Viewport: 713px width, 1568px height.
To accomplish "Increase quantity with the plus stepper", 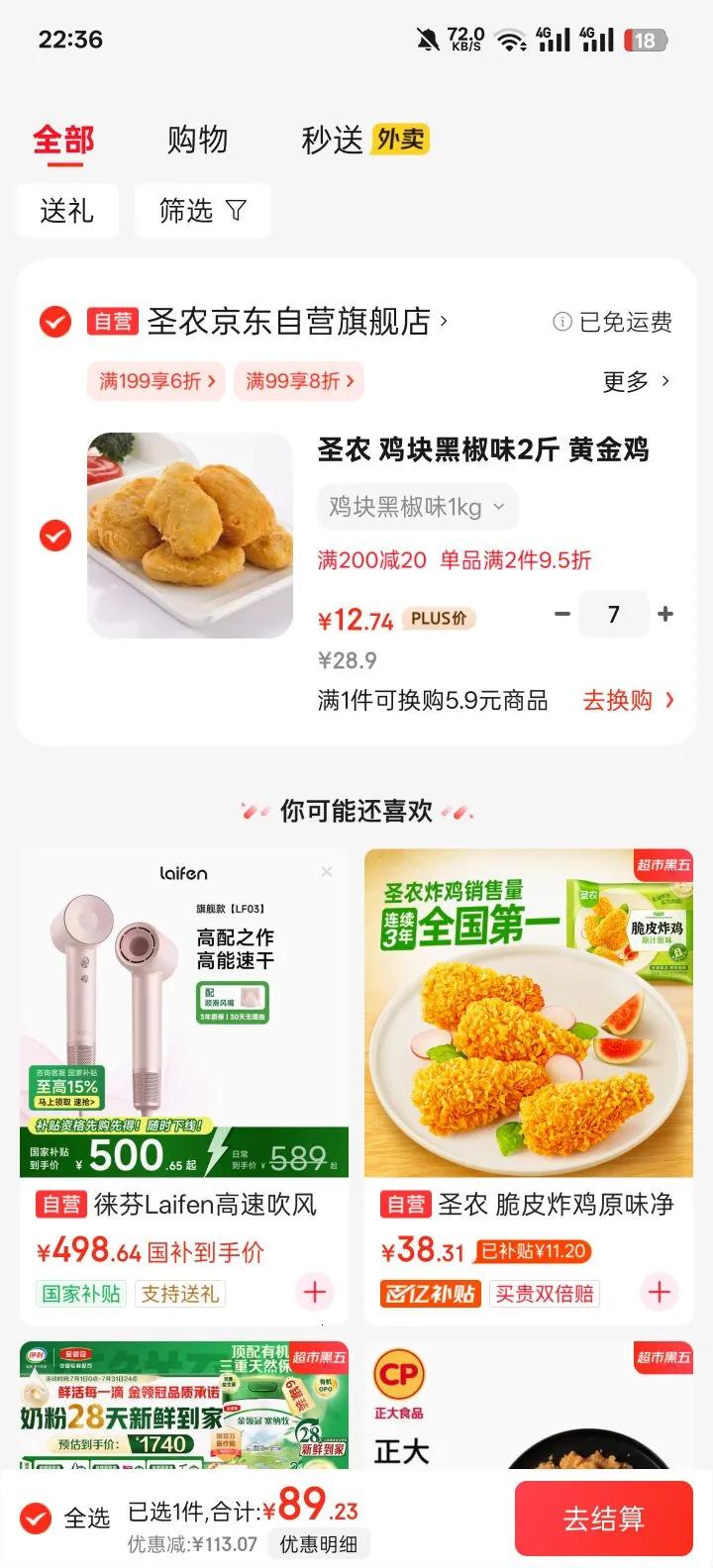I will pyautogui.click(x=665, y=614).
